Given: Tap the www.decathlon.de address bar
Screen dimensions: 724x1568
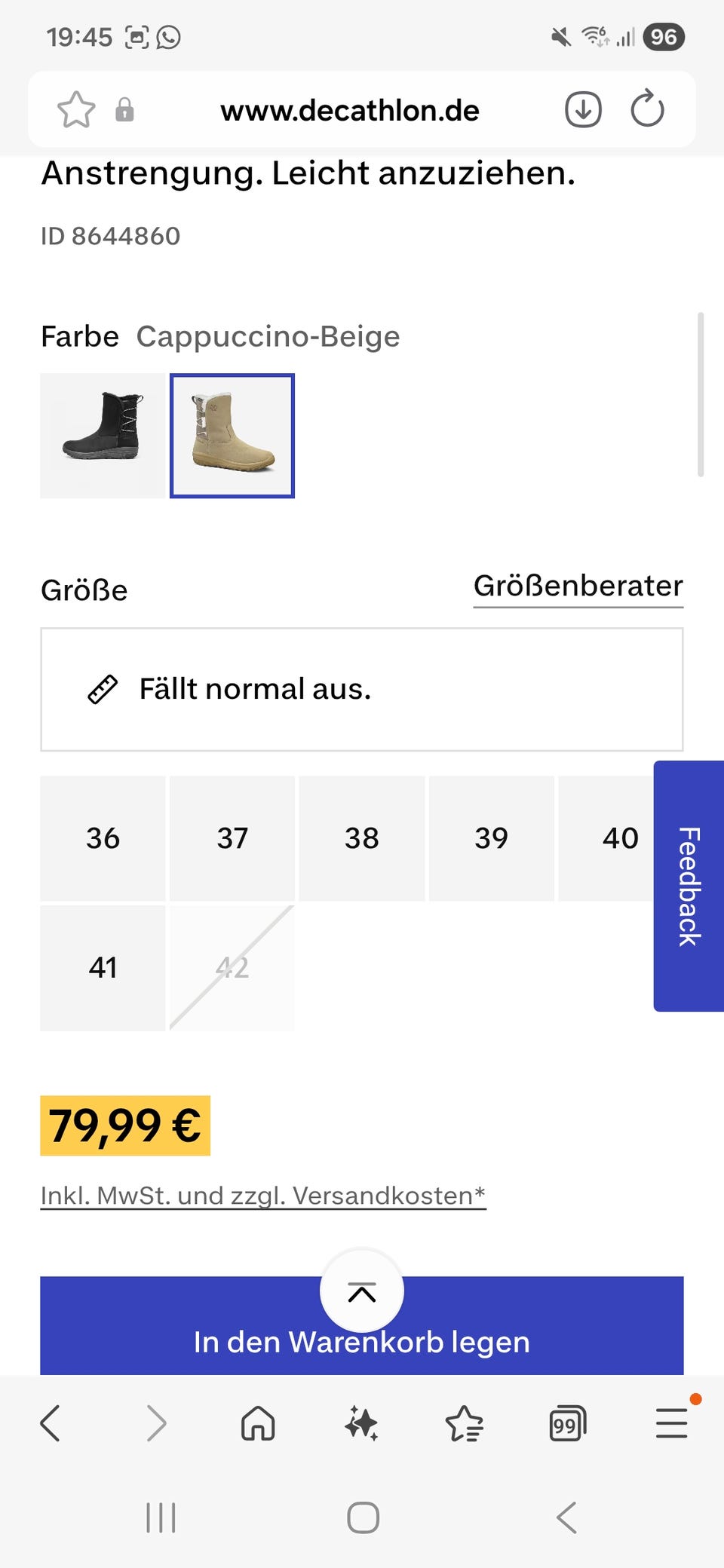Looking at the screenshot, I should pos(350,109).
